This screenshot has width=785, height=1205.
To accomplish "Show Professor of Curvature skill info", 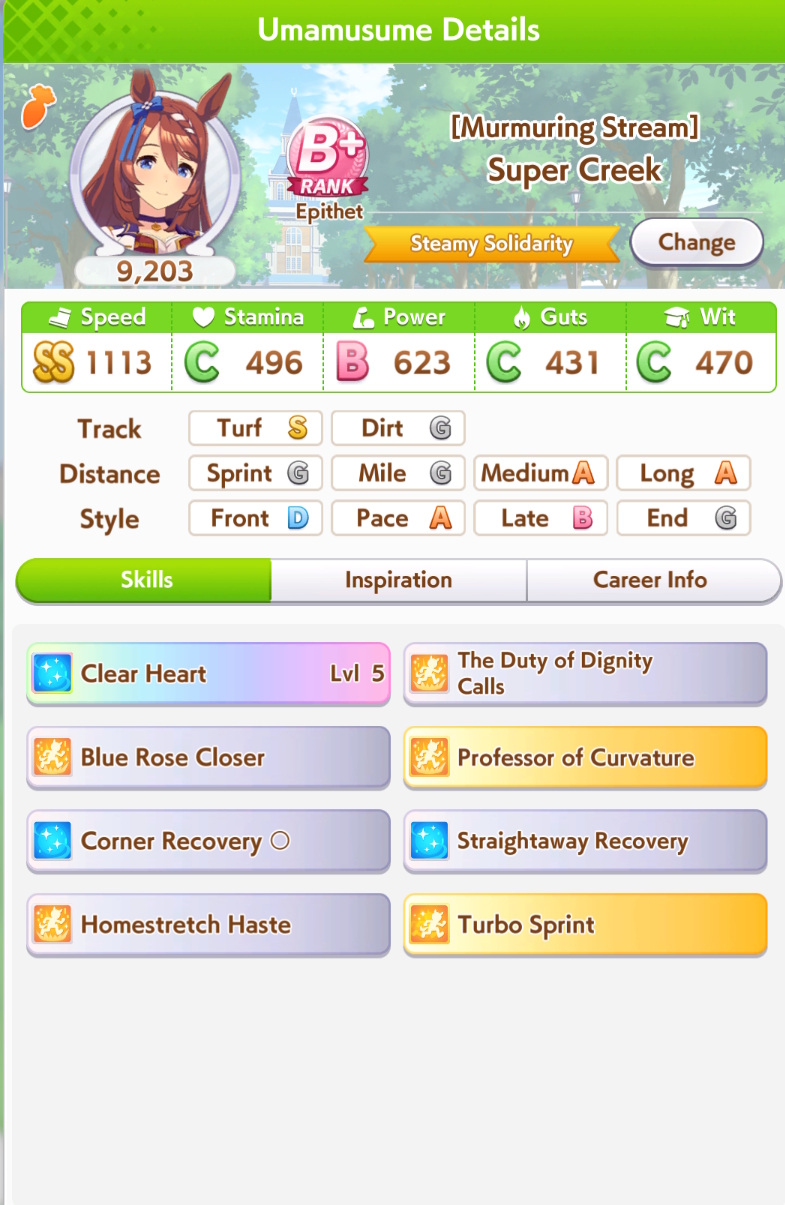I will (x=585, y=758).
